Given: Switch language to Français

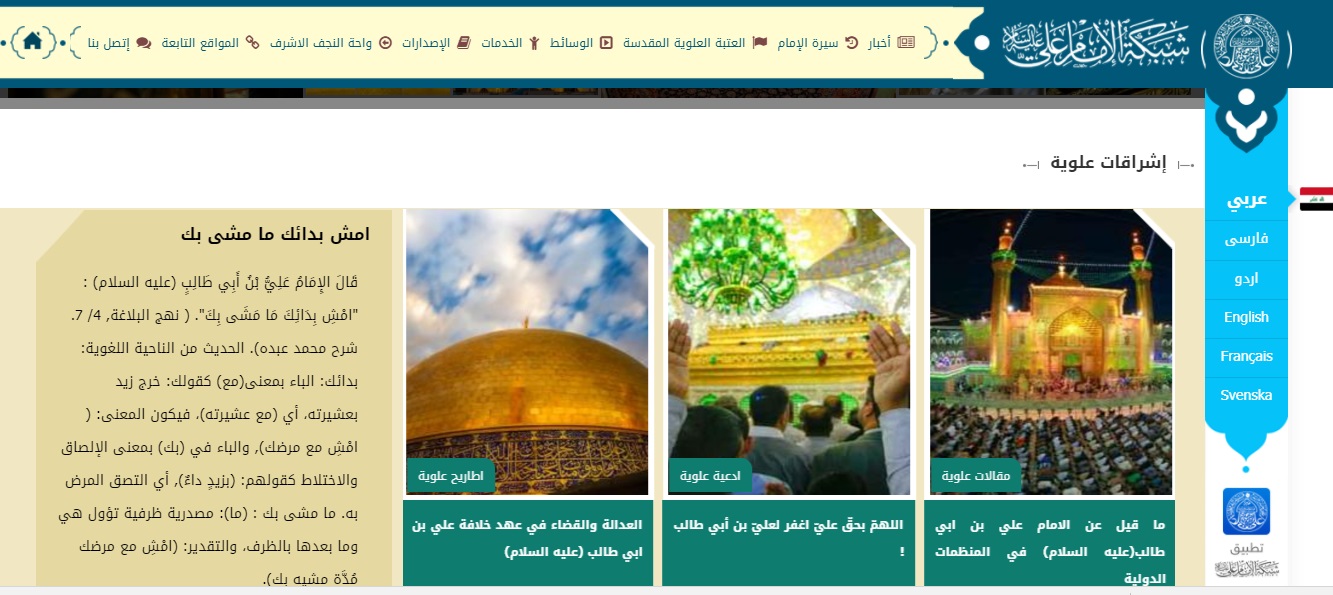Looking at the screenshot, I should [x=1246, y=356].
